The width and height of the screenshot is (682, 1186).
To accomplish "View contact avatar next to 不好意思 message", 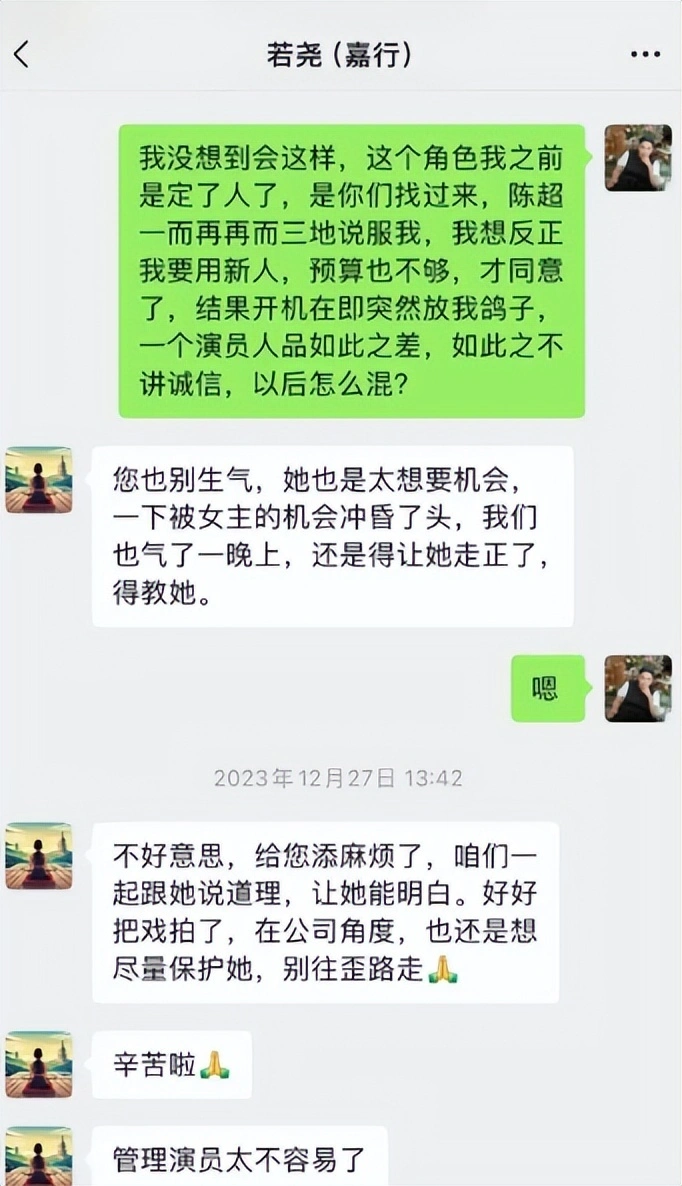I will tap(39, 856).
